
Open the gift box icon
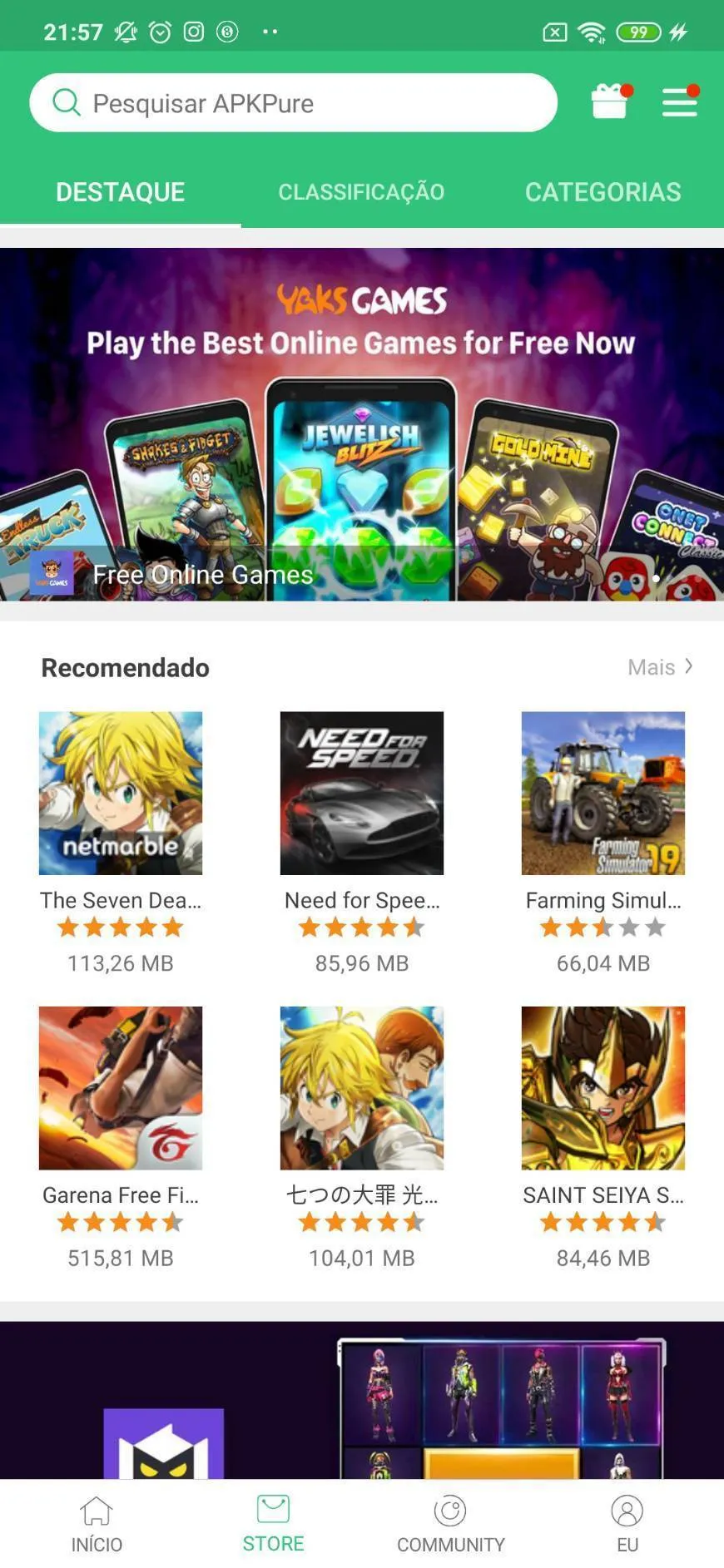pyautogui.click(x=611, y=101)
